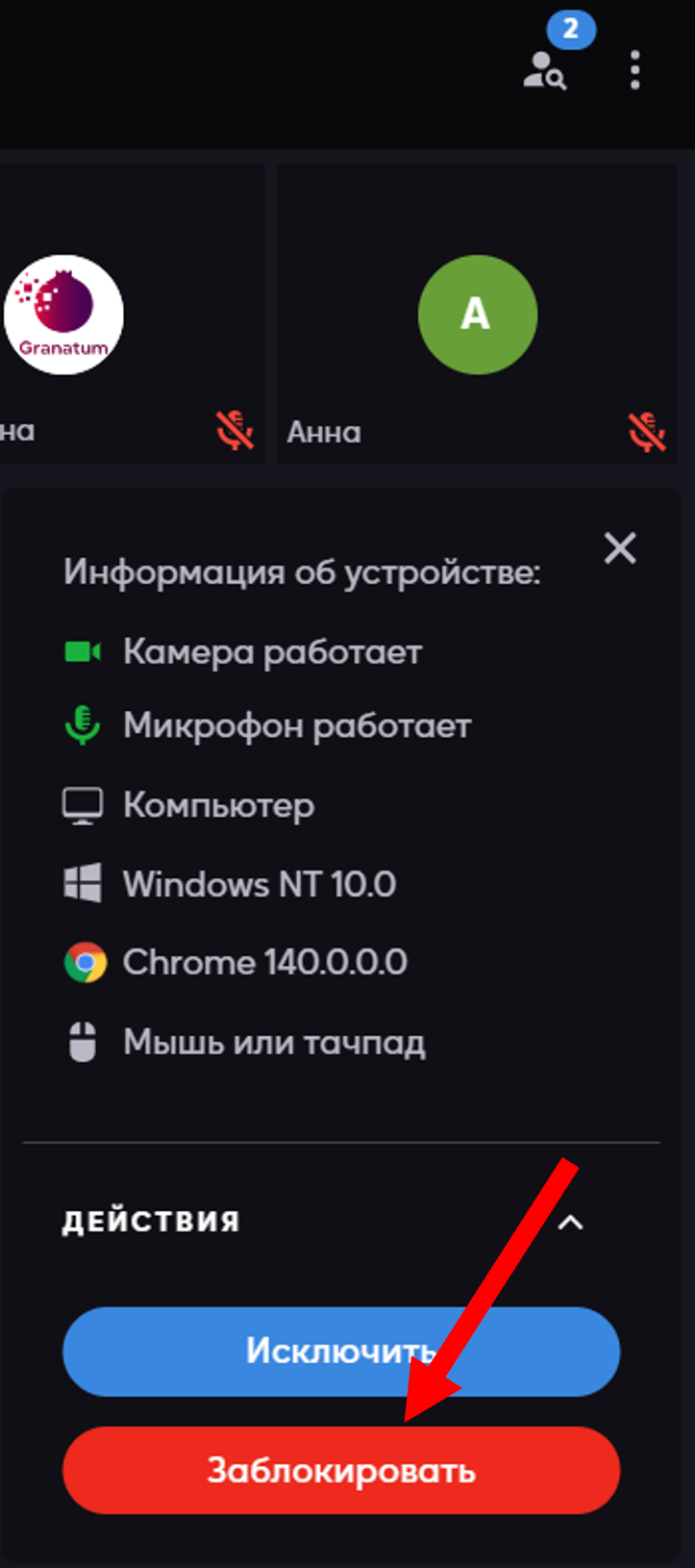This screenshot has width=695, height=1568.
Task: Open the three-dot overflow menu
Action: pos(634,70)
